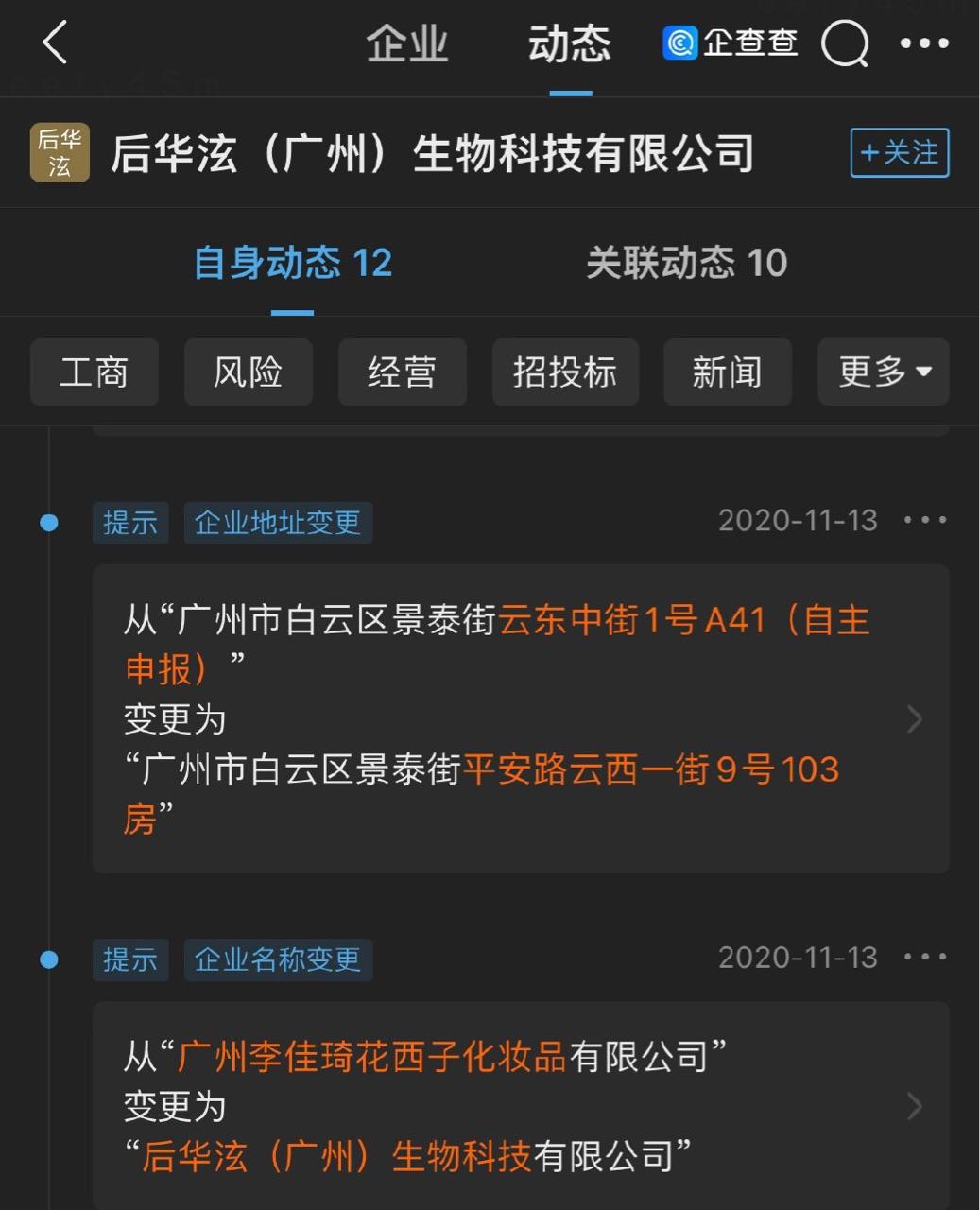This screenshot has width=980, height=1210.
Task: Go back using the top-left arrow
Action: pos(55,43)
